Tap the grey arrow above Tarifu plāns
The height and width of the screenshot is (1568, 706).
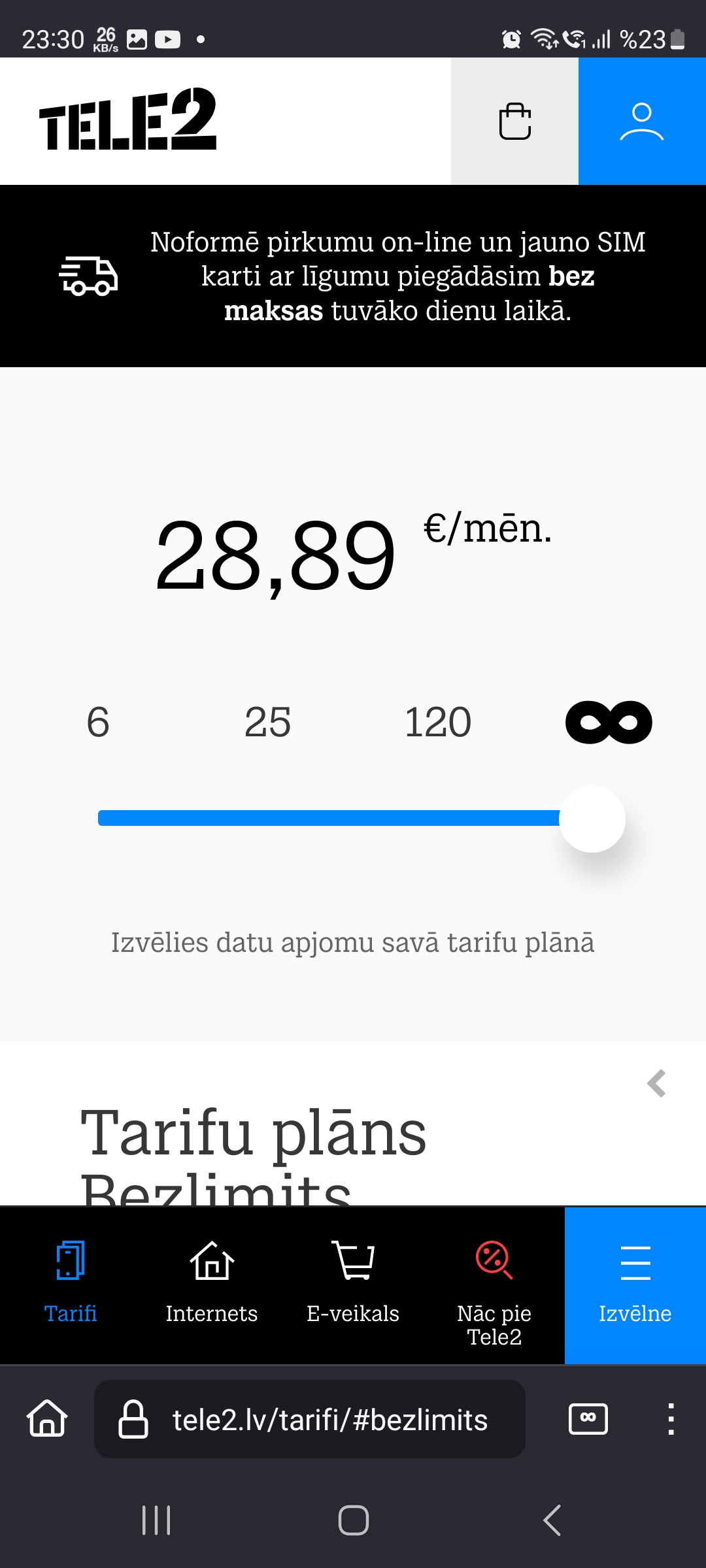click(x=656, y=1083)
